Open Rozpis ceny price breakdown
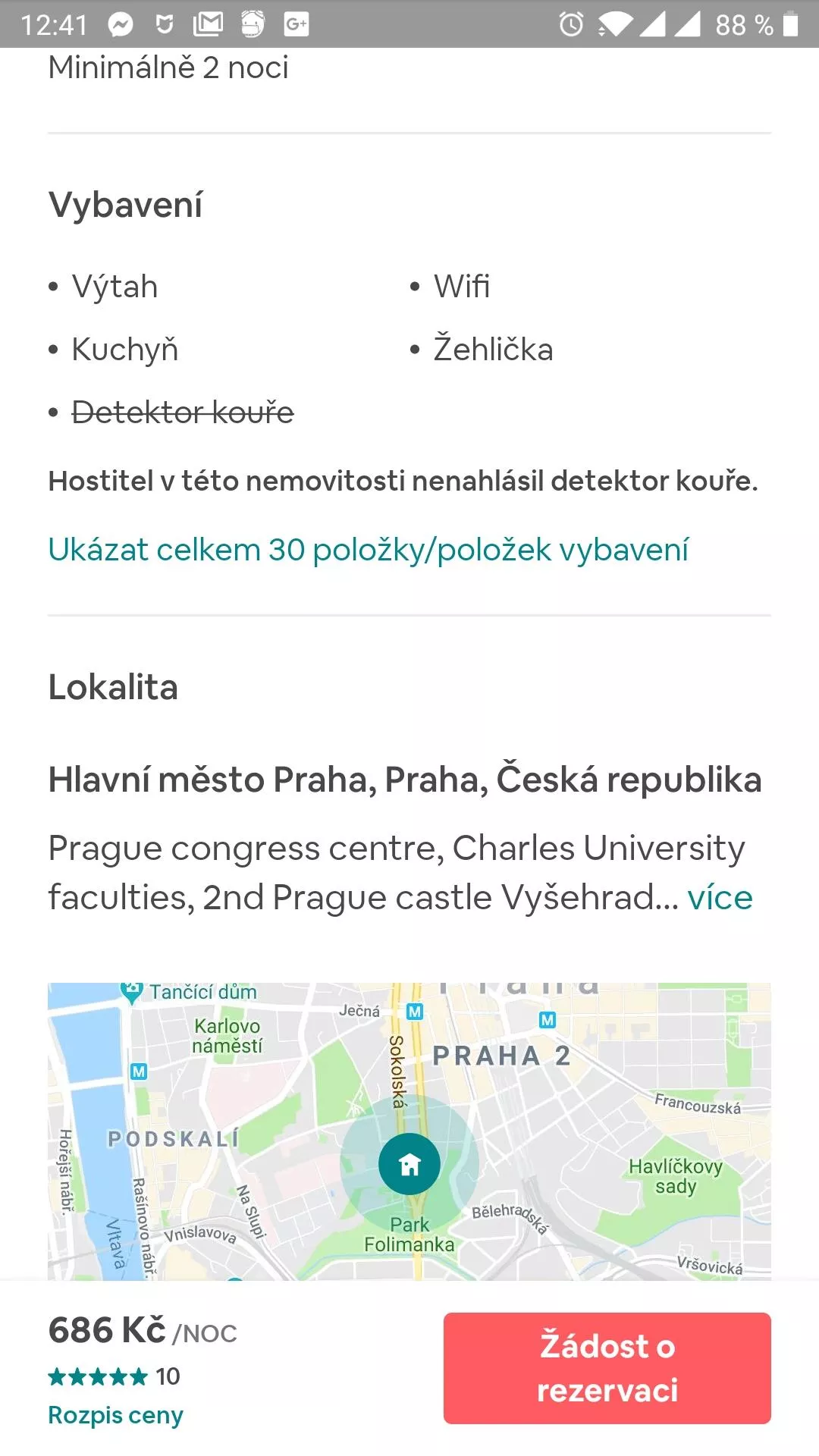This screenshot has height=1456, width=819. (x=115, y=1415)
